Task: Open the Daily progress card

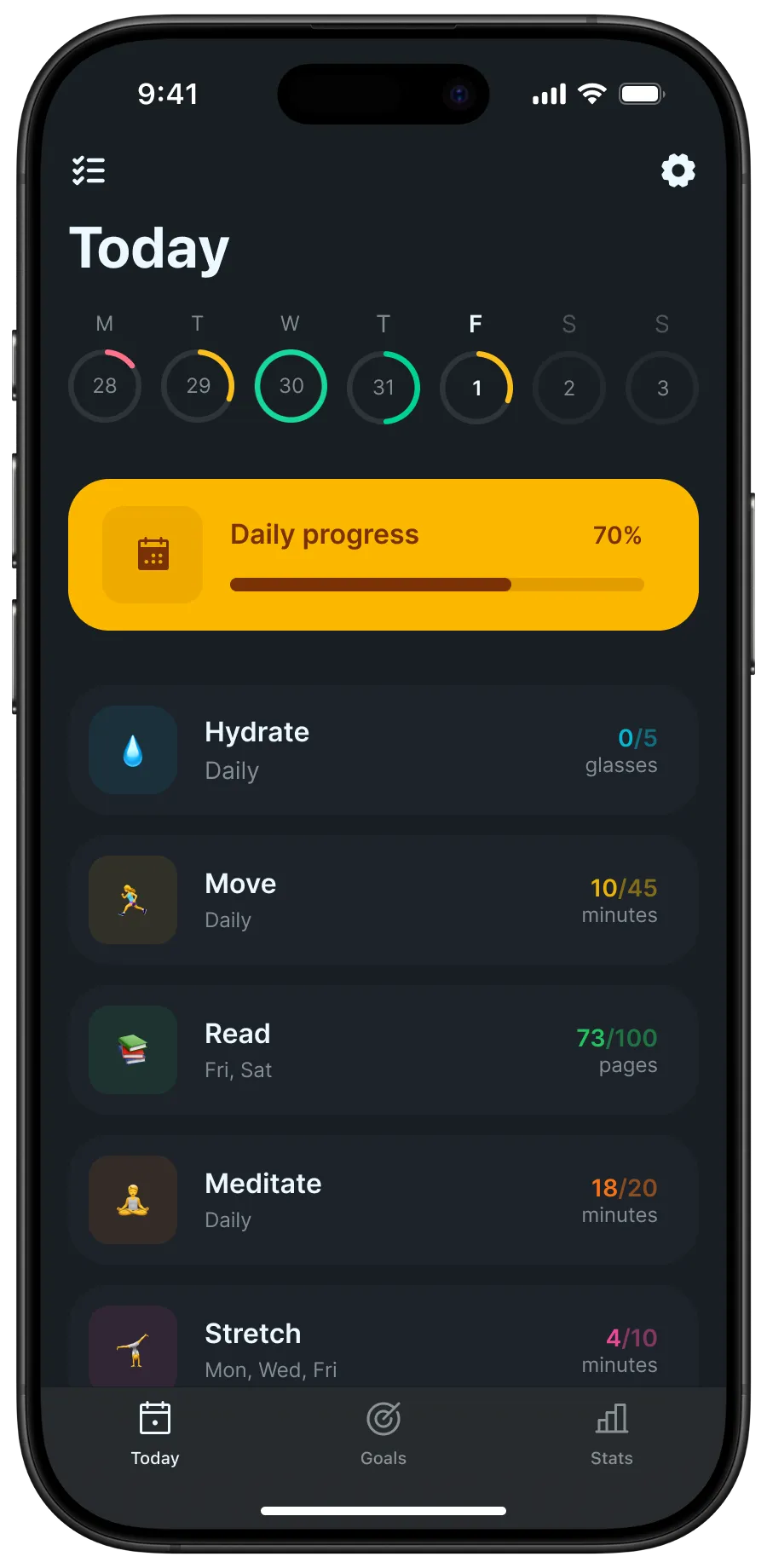Action: 383,555
